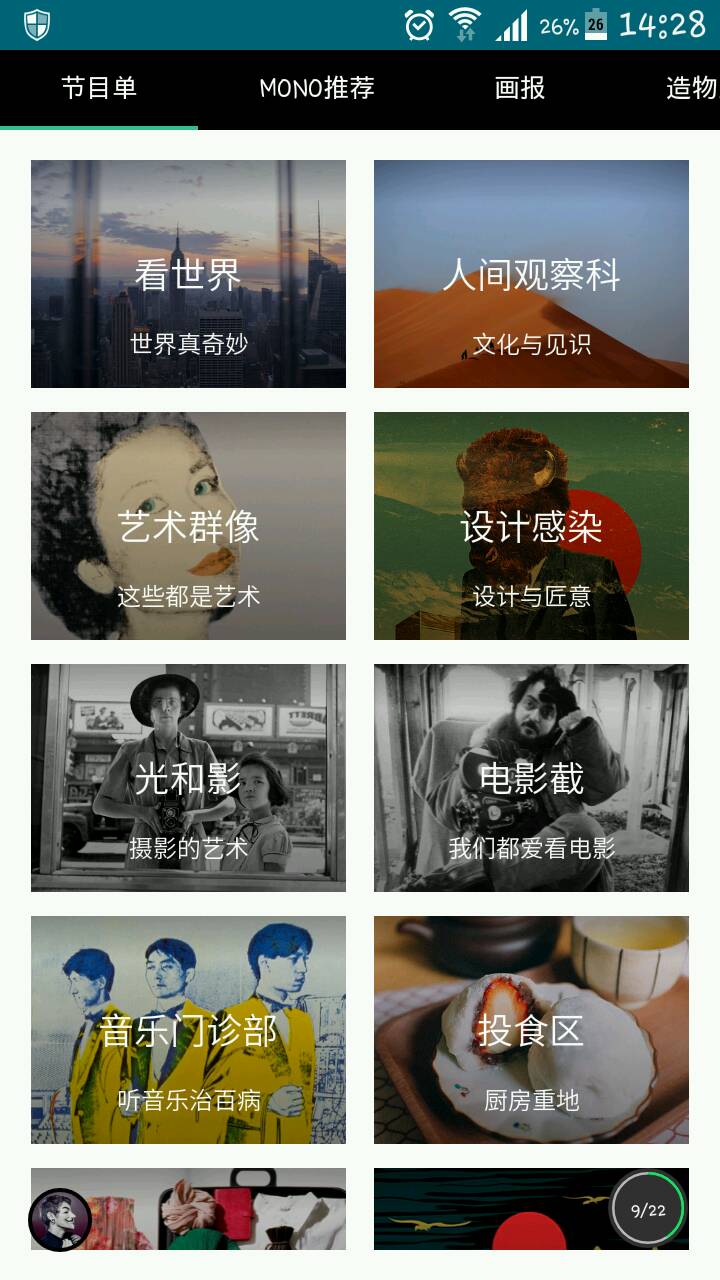
Task: Open the 电影截 movie channel
Action: (x=531, y=778)
